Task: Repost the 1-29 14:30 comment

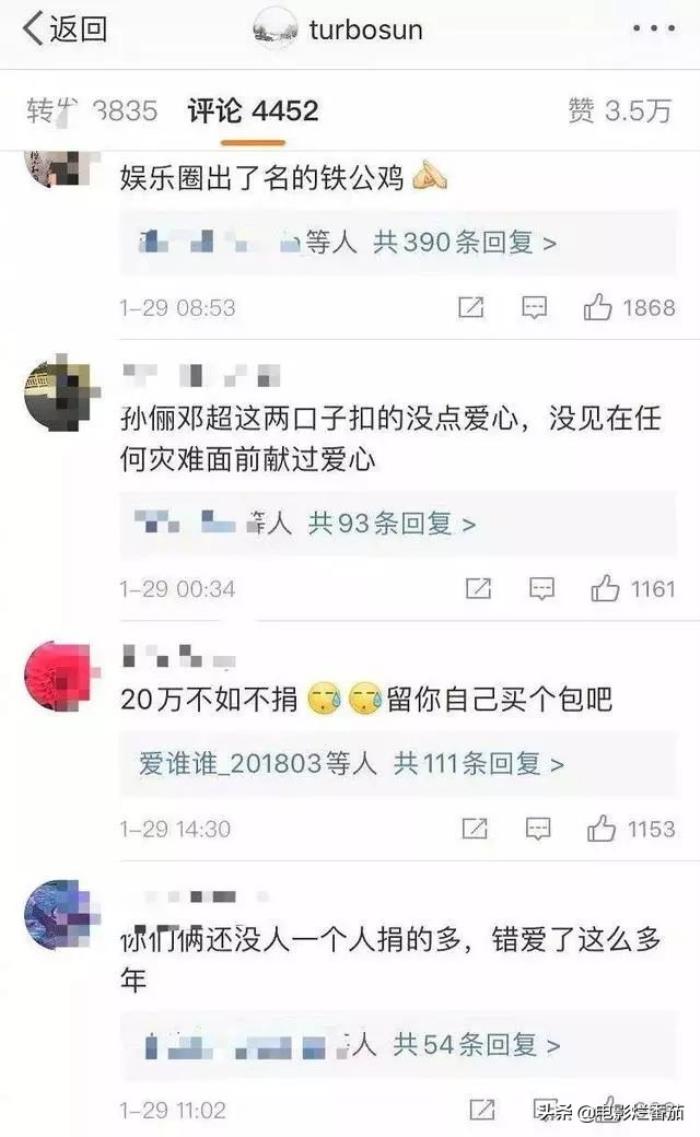Action: 475,829
